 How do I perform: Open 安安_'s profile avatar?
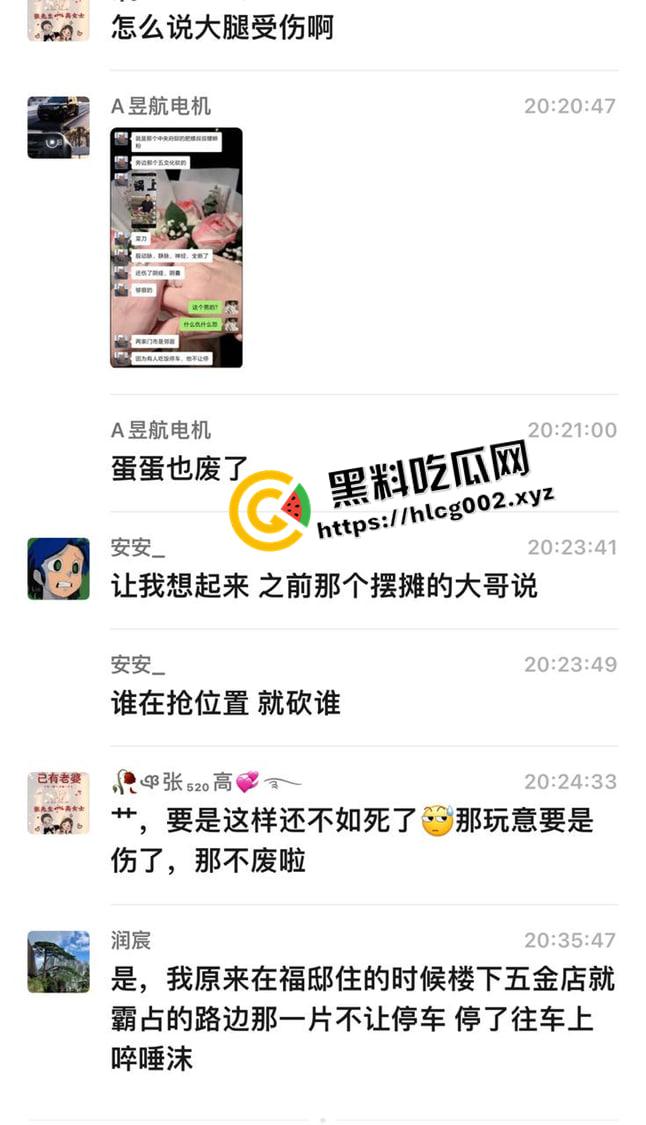[x=58, y=568]
